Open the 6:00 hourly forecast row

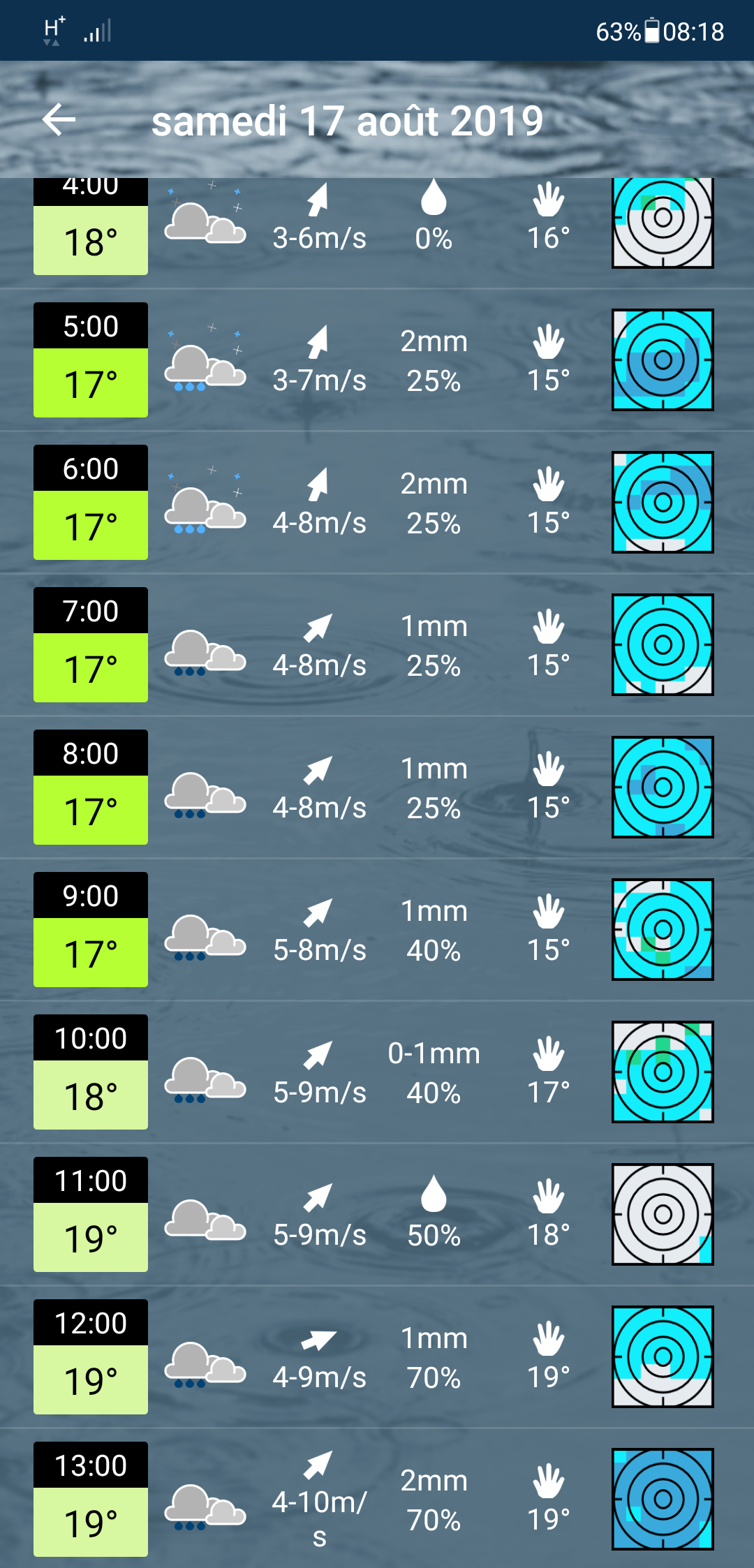tap(377, 503)
